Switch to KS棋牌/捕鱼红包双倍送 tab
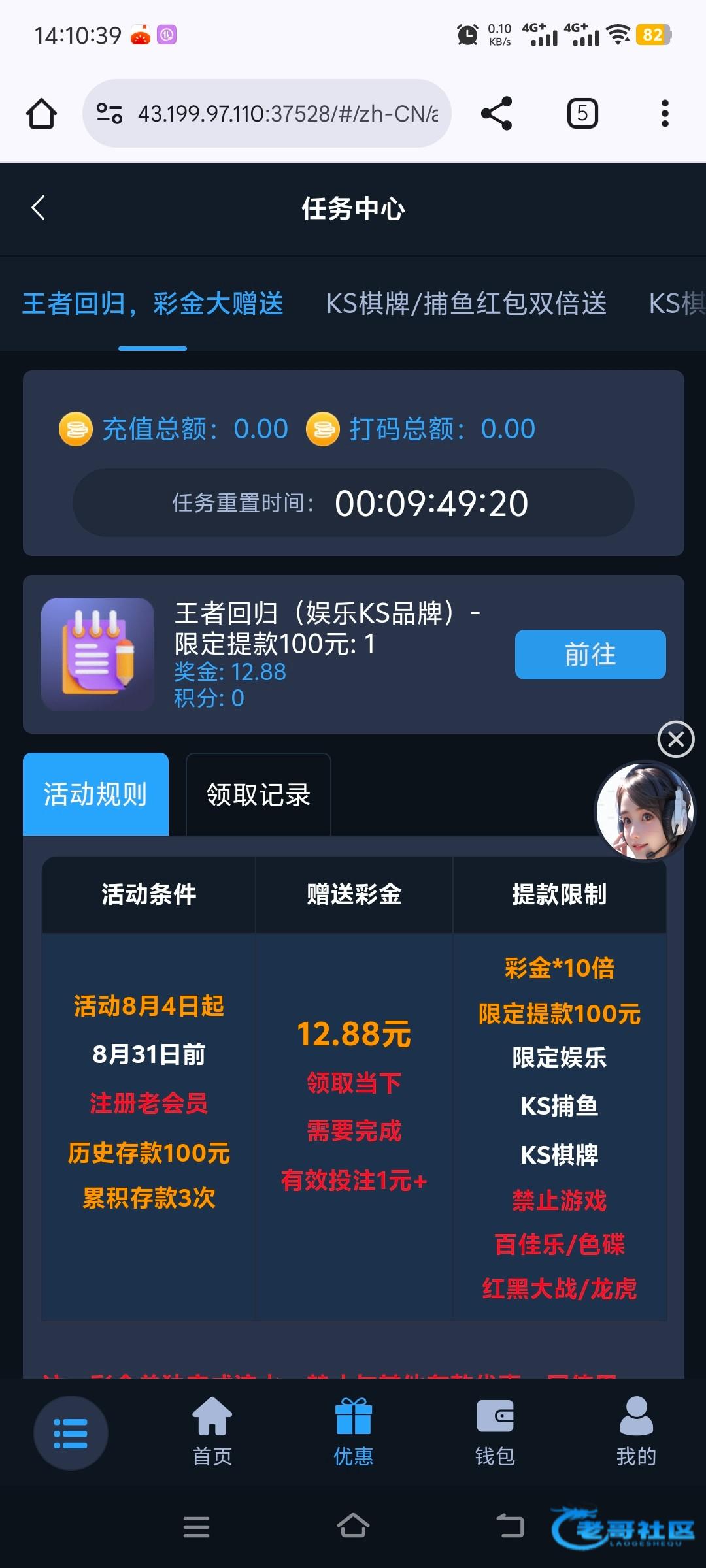The height and width of the screenshot is (1568, 706). coord(466,304)
